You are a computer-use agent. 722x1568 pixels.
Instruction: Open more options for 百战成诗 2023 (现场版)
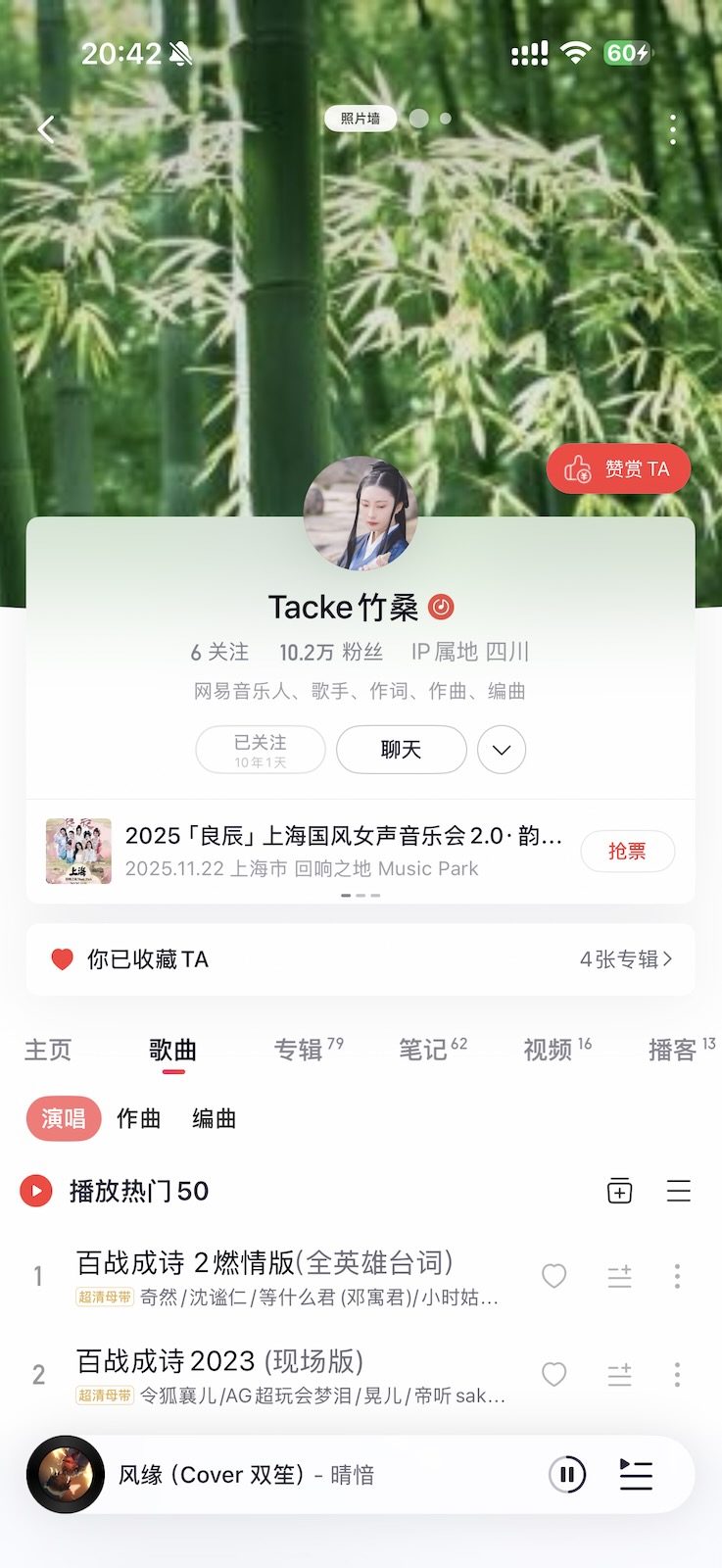[677, 1374]
